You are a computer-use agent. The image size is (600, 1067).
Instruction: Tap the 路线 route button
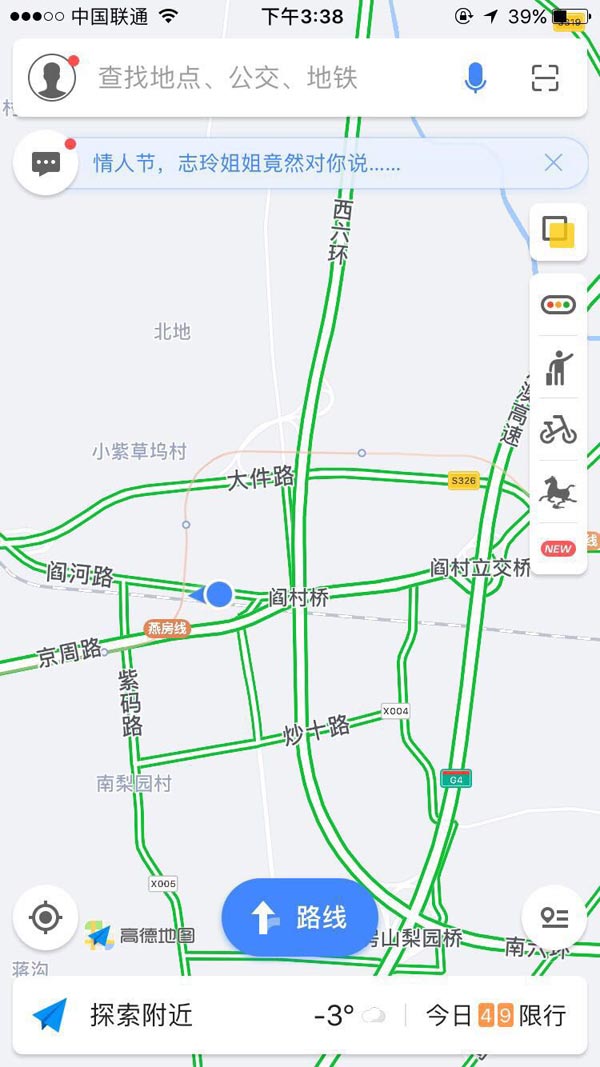[x=300, y=917]
